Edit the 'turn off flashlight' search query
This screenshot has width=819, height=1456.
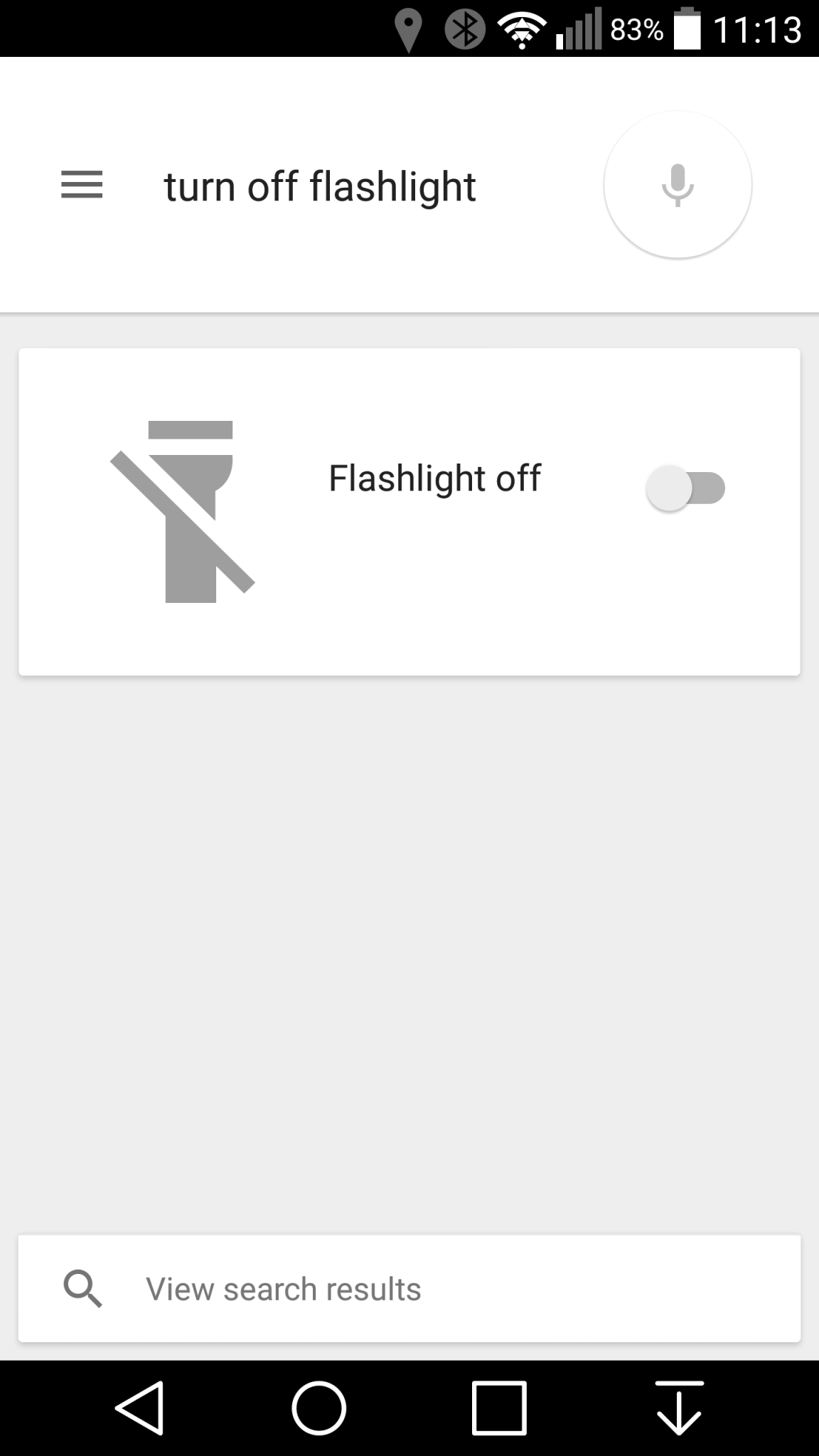(x=320, y=187)
